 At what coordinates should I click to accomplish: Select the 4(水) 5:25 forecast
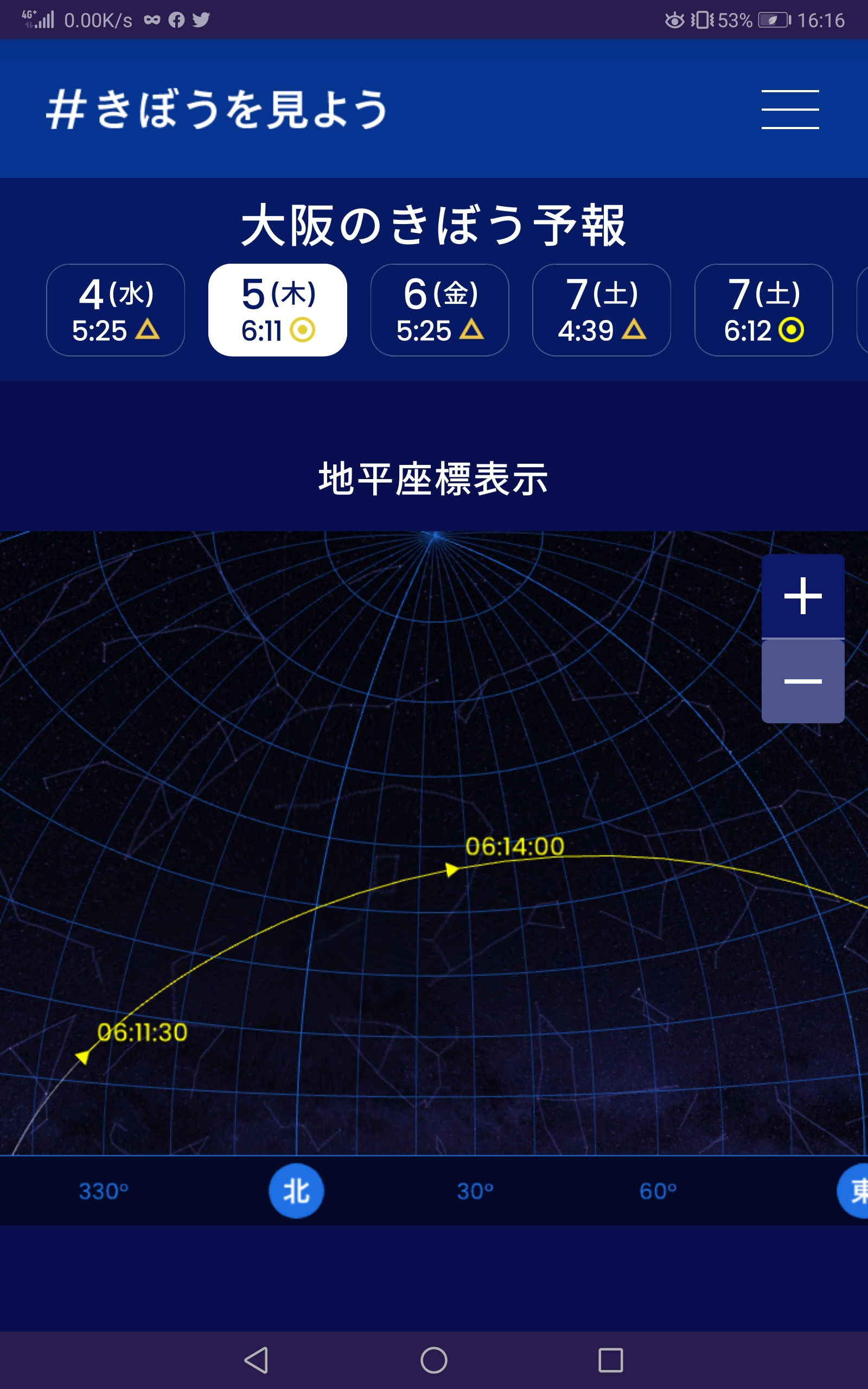[116, 310]
